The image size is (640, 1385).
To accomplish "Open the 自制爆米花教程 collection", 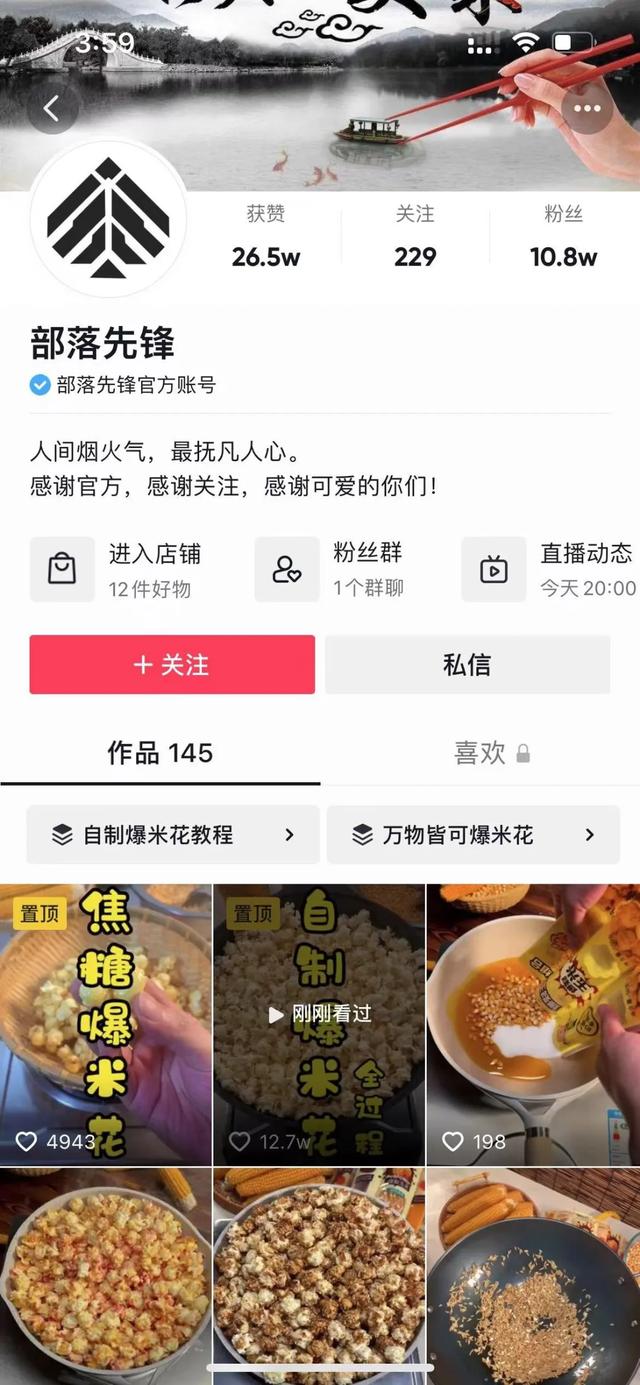I will click(x=173, y=835).
